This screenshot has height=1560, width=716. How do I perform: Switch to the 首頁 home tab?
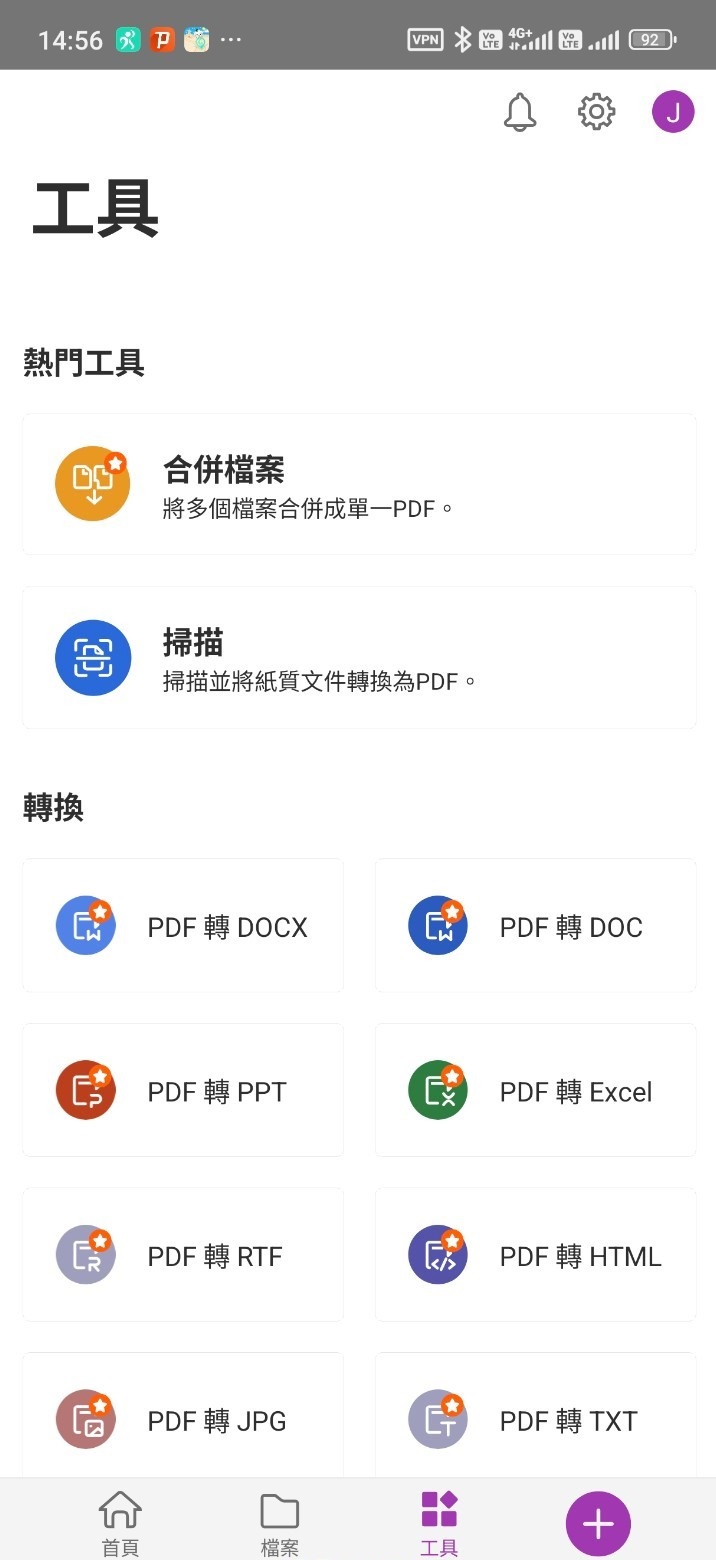tap(120, 1523)
